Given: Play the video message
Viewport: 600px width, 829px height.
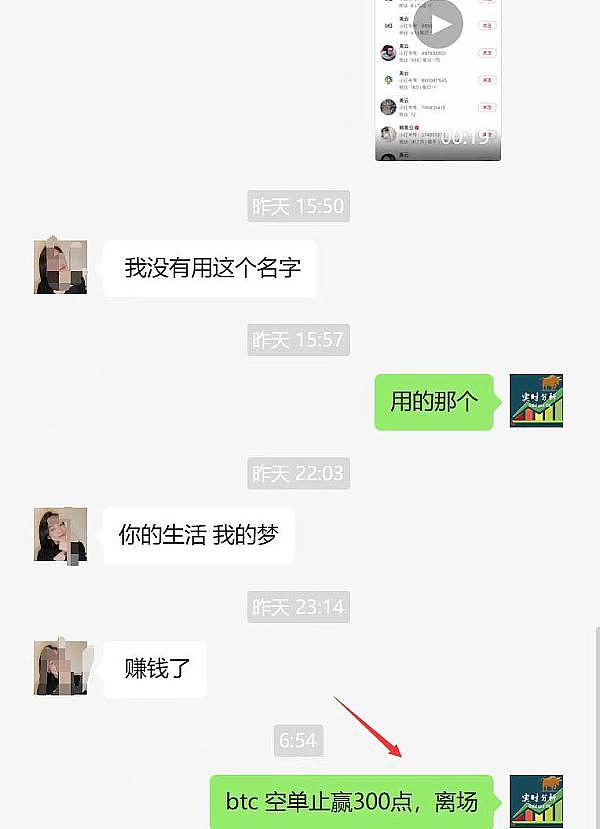Looking at the screenshot, I should (438, 24).
